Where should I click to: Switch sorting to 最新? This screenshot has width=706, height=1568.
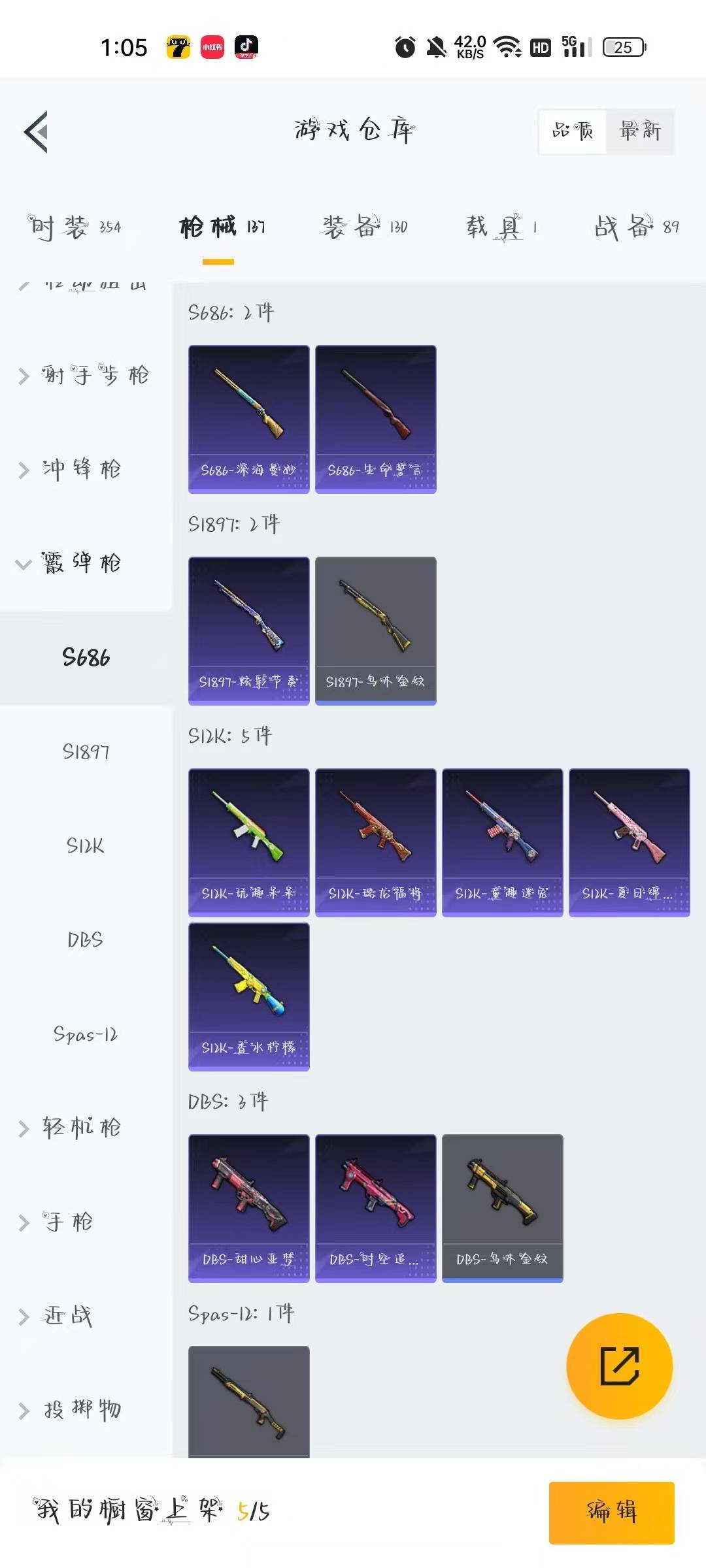pos(640,131)
